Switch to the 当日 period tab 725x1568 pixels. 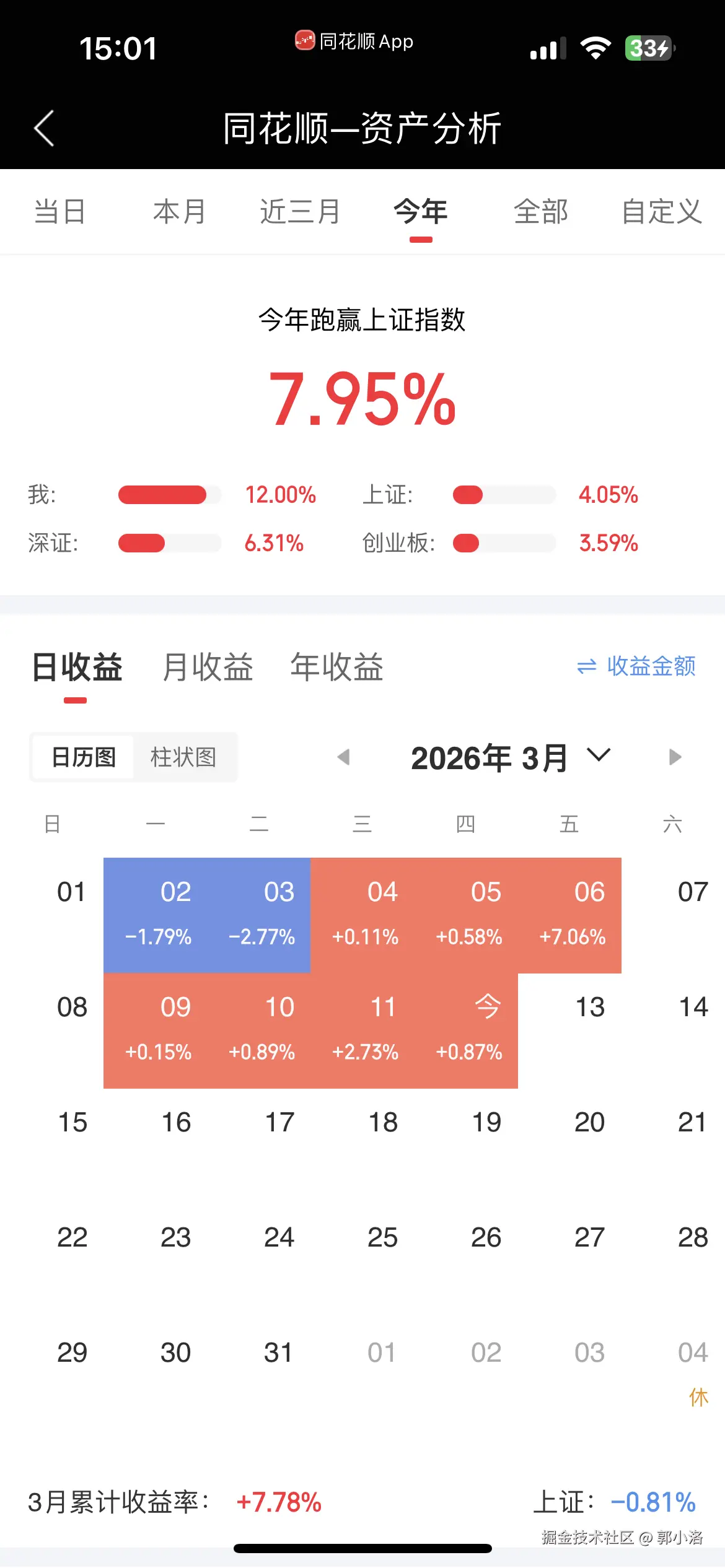[60, 211]
